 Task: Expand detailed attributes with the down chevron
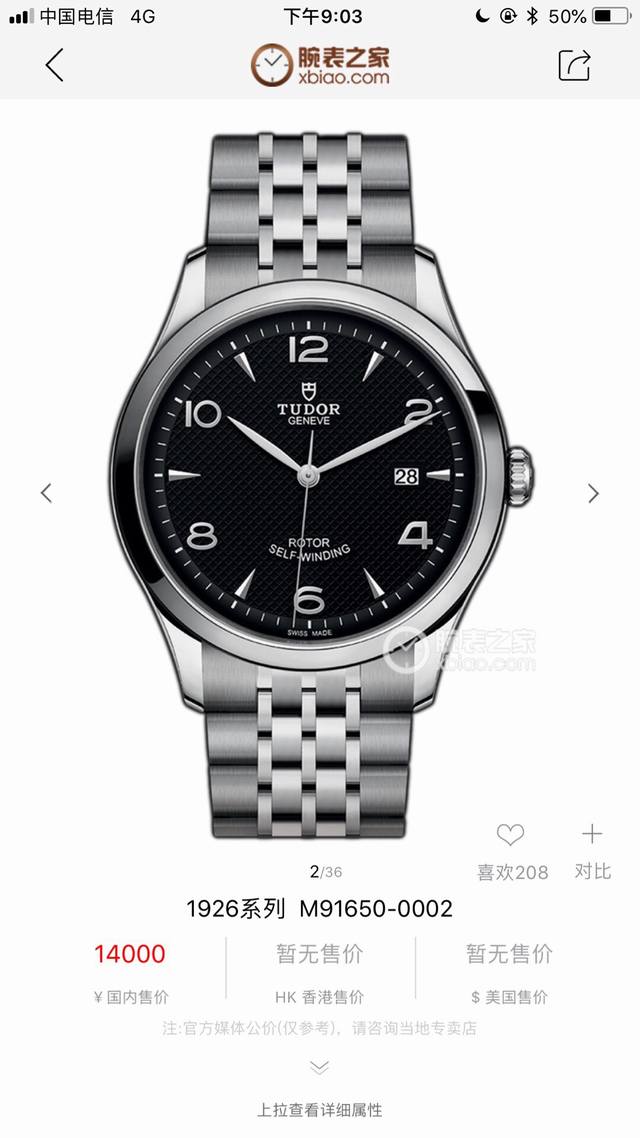(319, 1067)
